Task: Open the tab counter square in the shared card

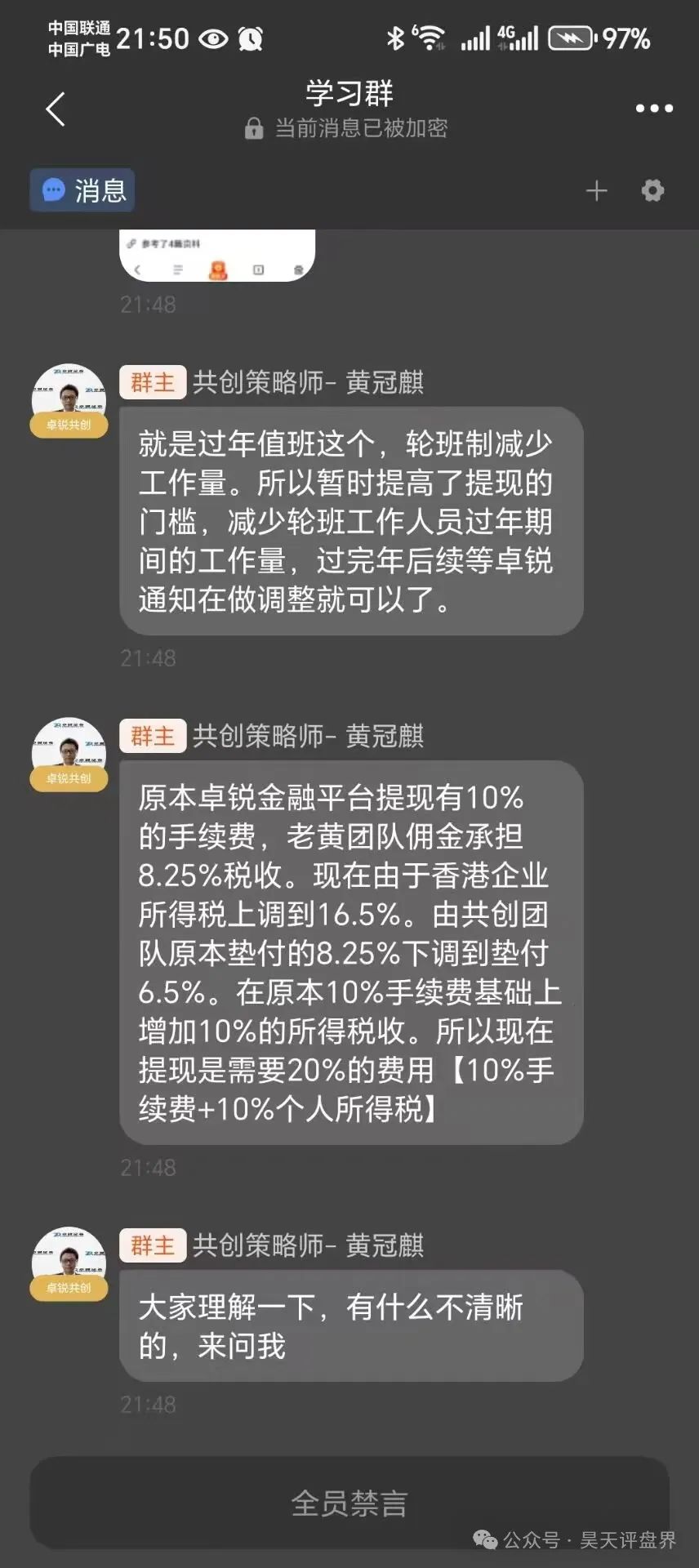Action: point(258,269)
